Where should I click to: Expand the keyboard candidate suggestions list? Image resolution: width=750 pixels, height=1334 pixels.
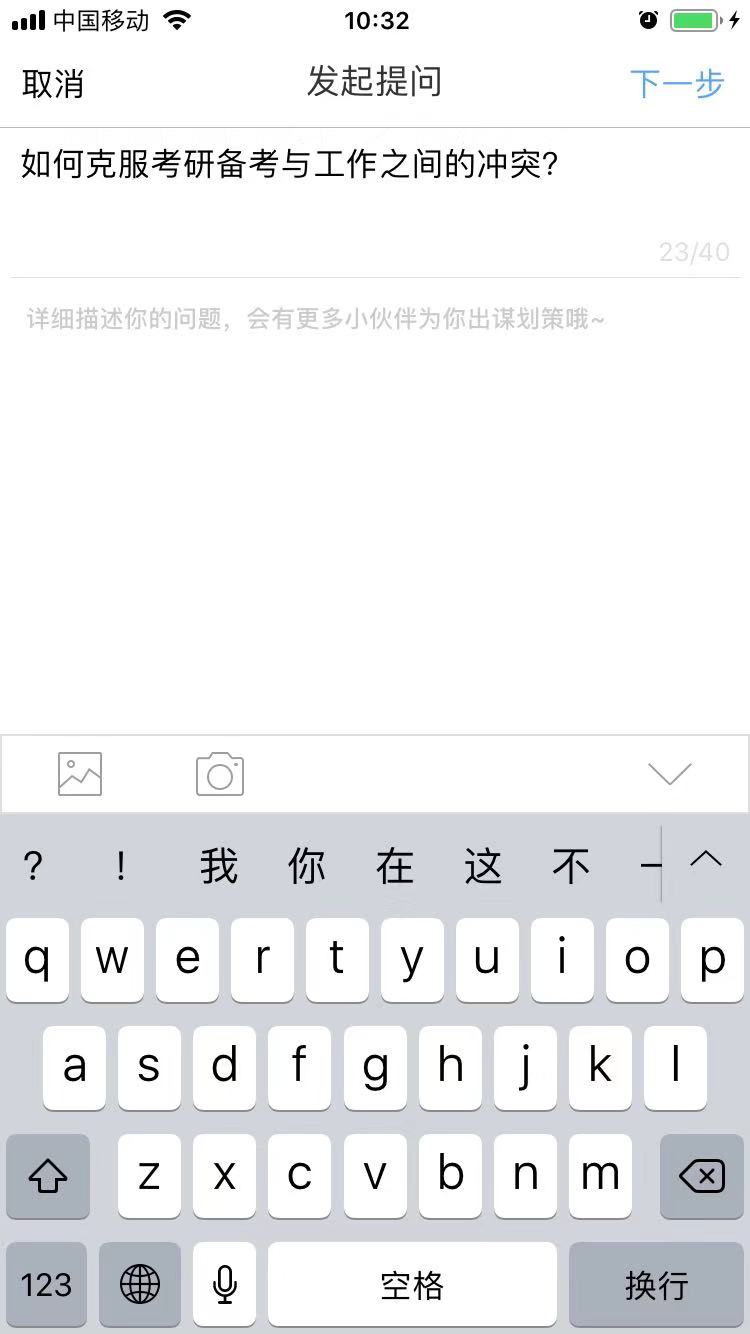[706, 861]
